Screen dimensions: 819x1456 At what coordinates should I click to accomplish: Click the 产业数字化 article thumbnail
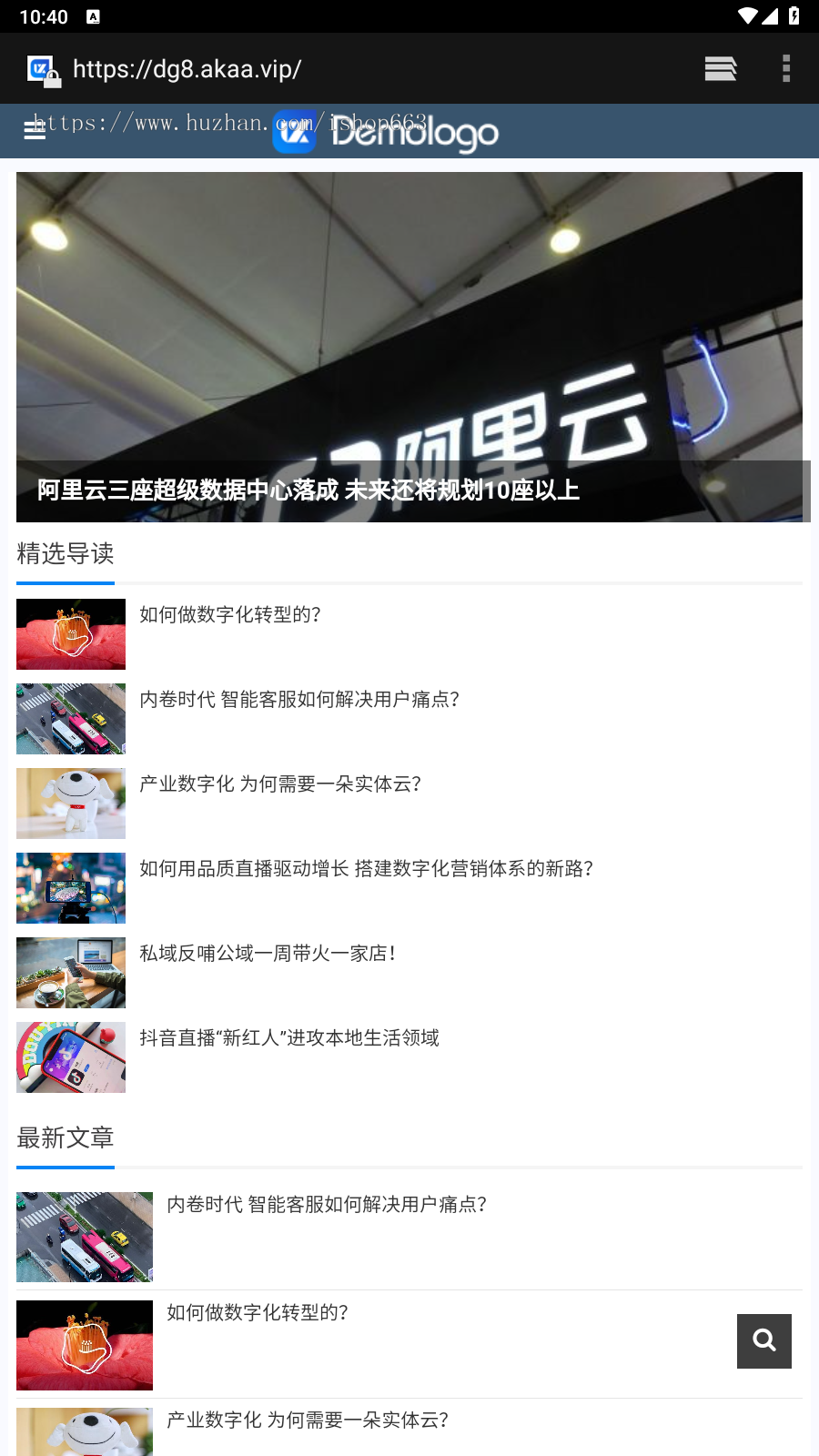point(70,804)
